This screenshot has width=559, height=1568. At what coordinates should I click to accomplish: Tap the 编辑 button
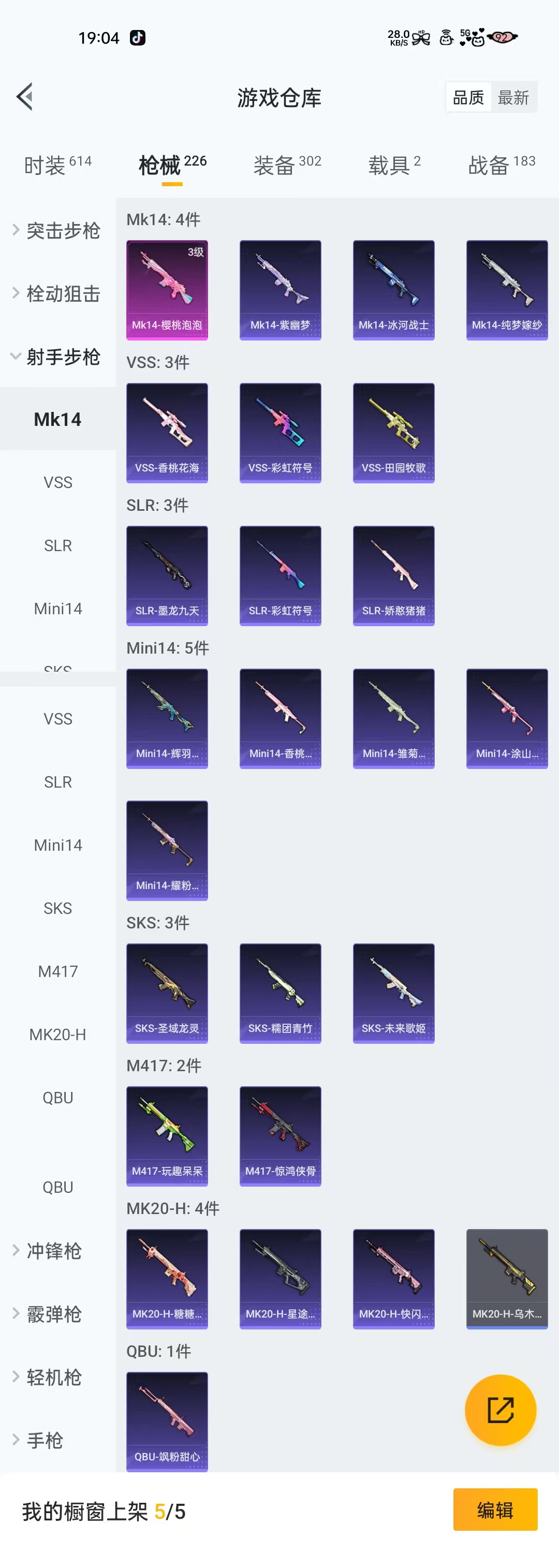point(494,1510)
